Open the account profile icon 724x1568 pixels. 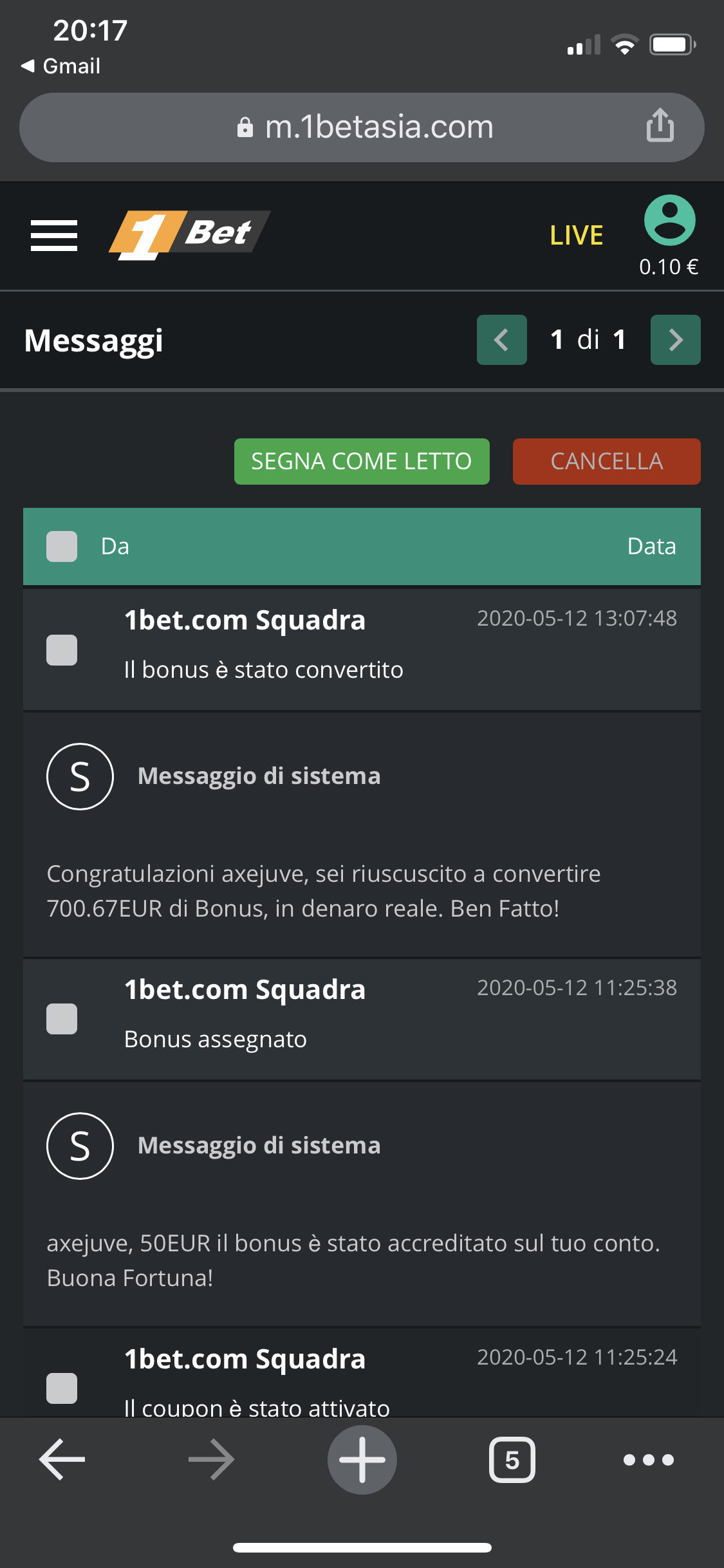tap(669, 220)
